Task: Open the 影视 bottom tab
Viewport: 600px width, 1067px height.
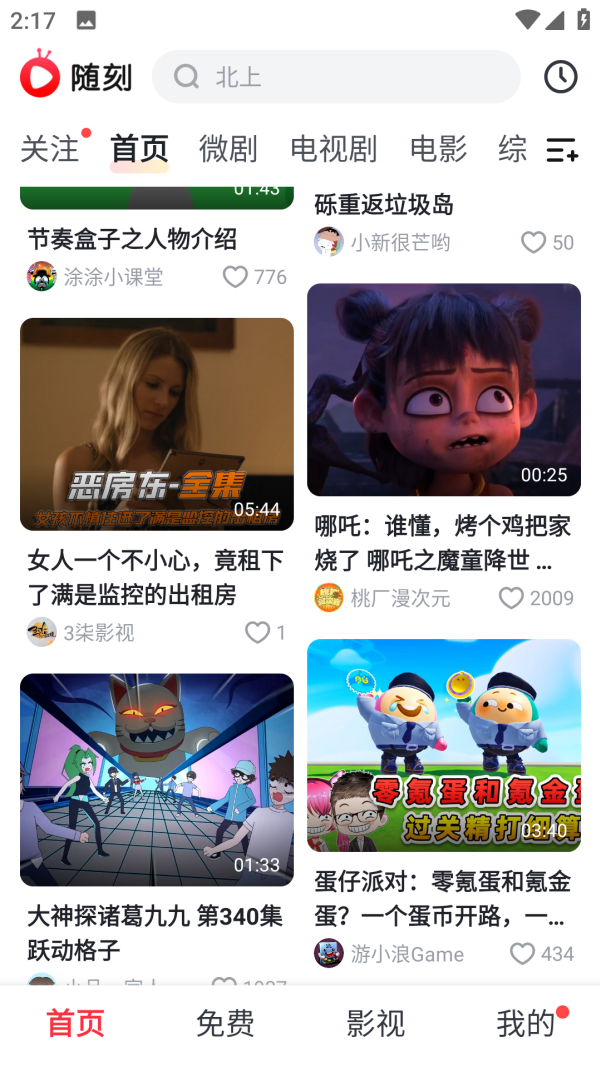Action: [375, 1023]
